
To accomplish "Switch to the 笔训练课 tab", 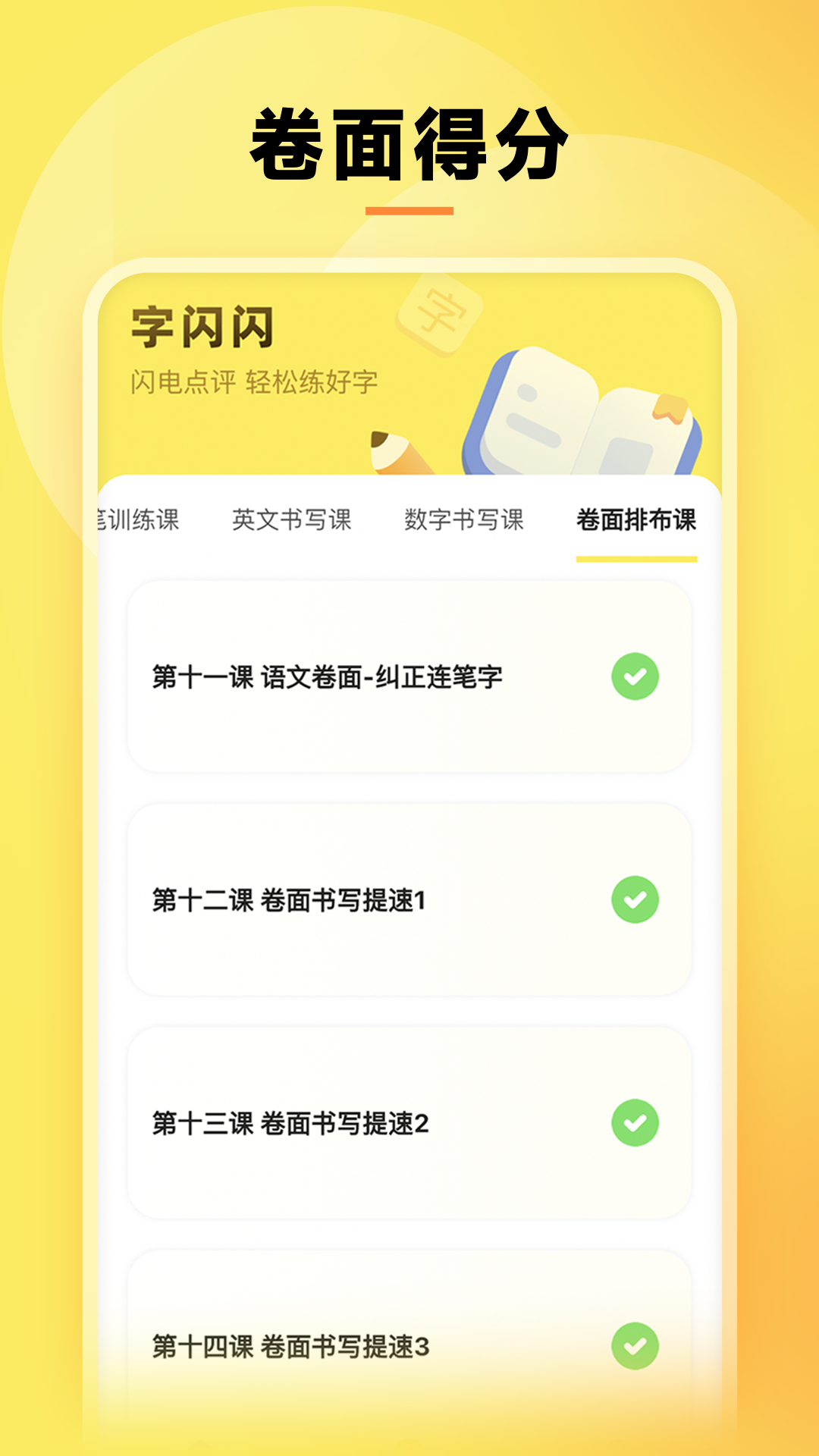I will tap(133, 522).
